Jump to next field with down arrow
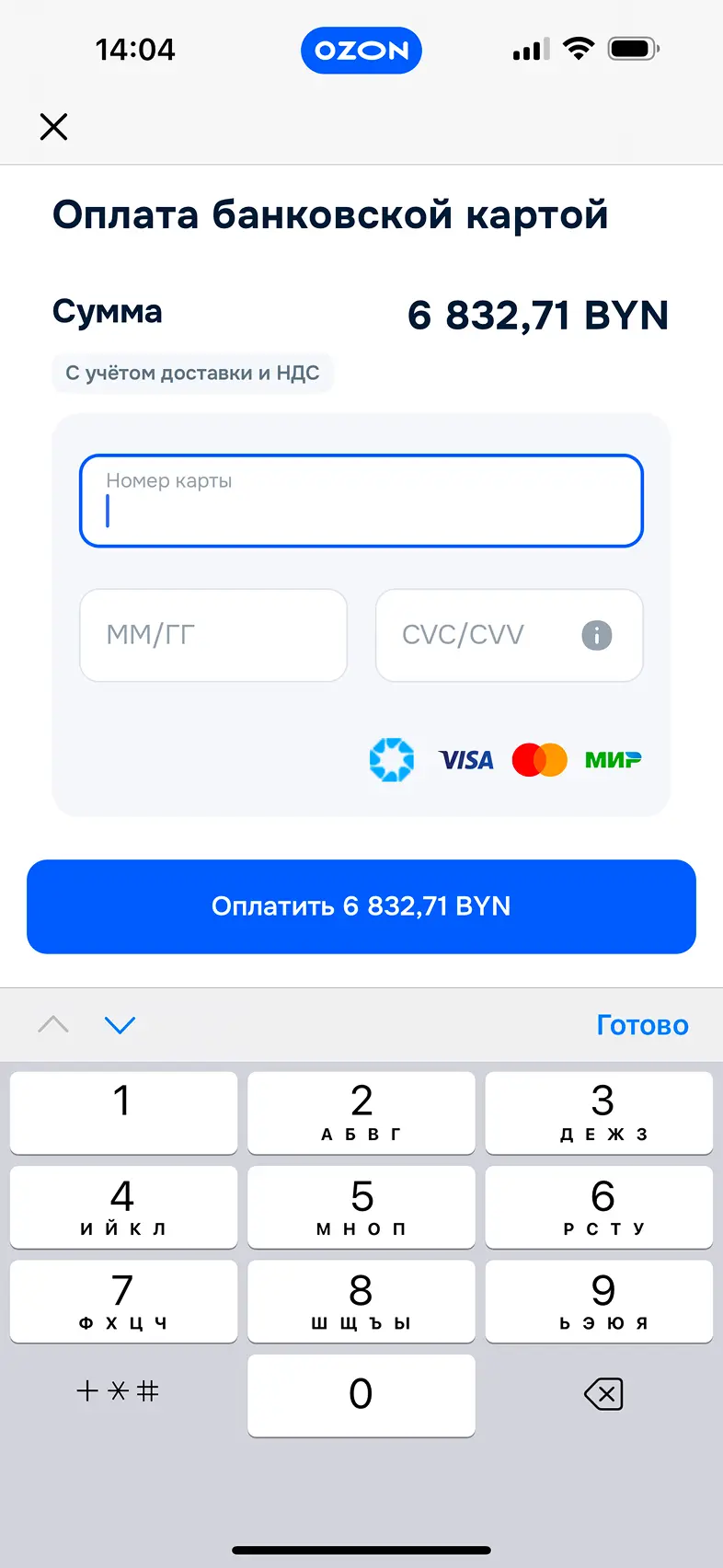Image resolution: width=723 pixels, height=1568 pixels. pos(120,1025)
